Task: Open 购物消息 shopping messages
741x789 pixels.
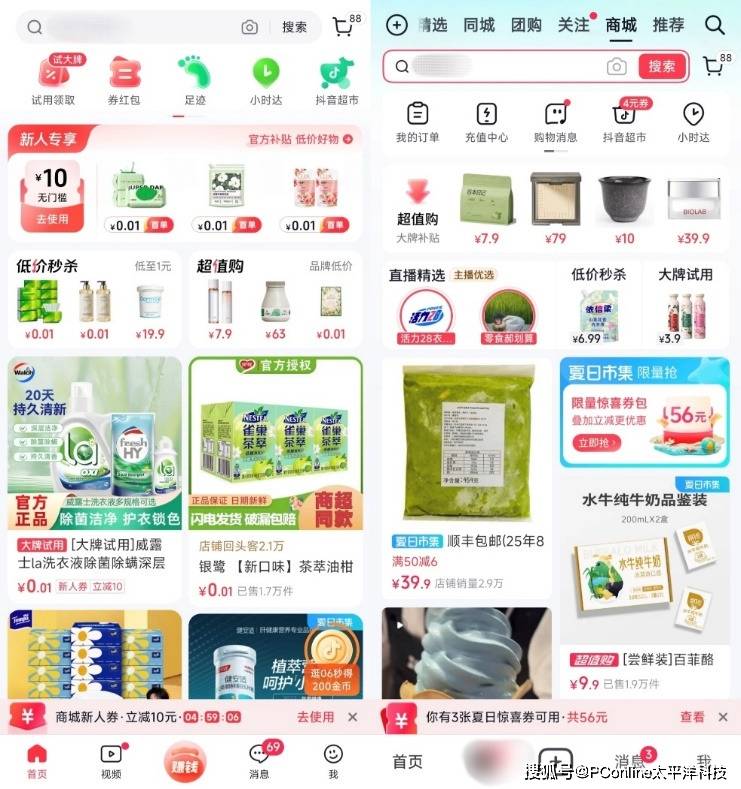Action: (x=555, y=122)
